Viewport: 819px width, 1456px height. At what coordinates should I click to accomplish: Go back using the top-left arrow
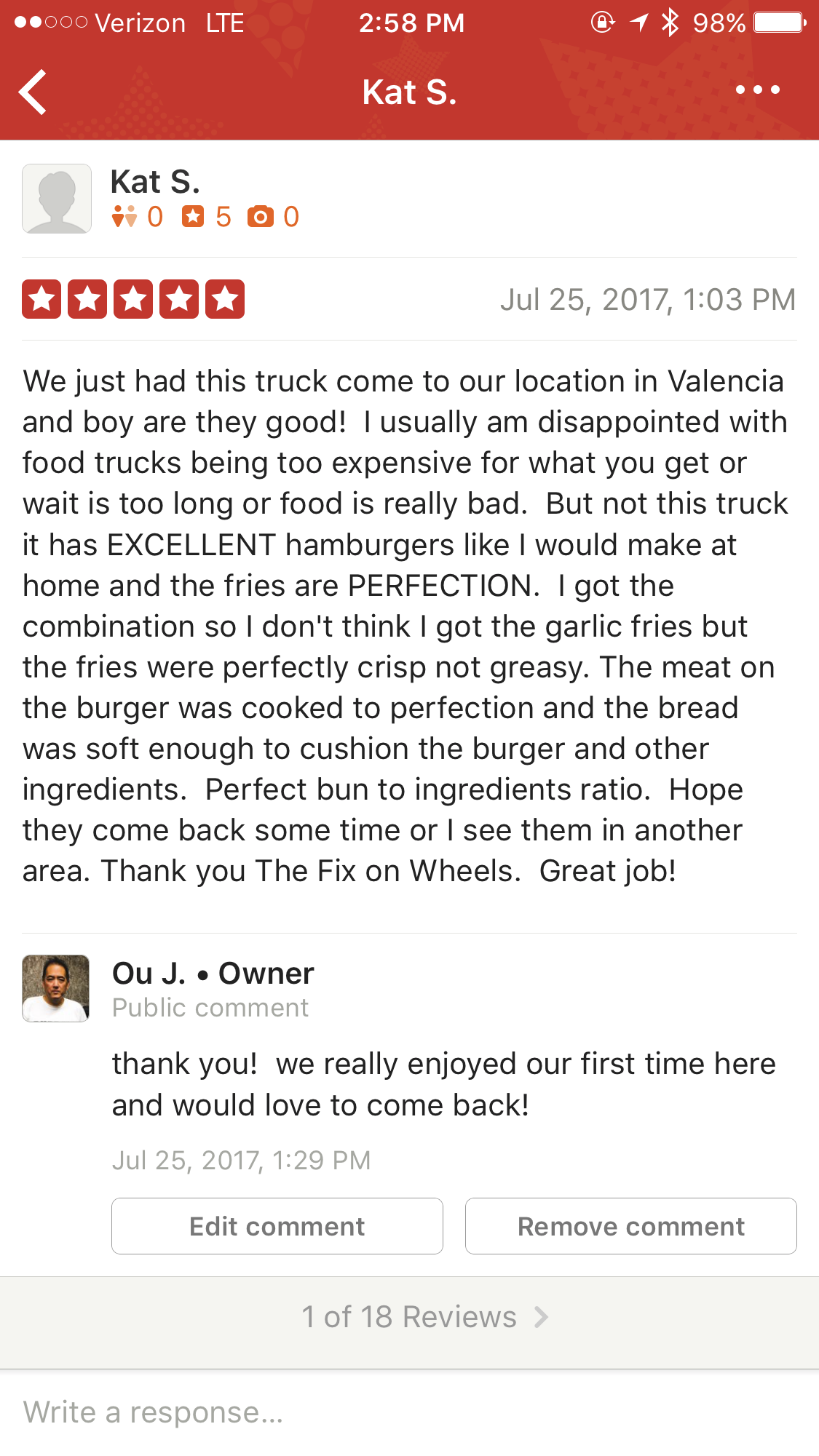tap(33, 92)
